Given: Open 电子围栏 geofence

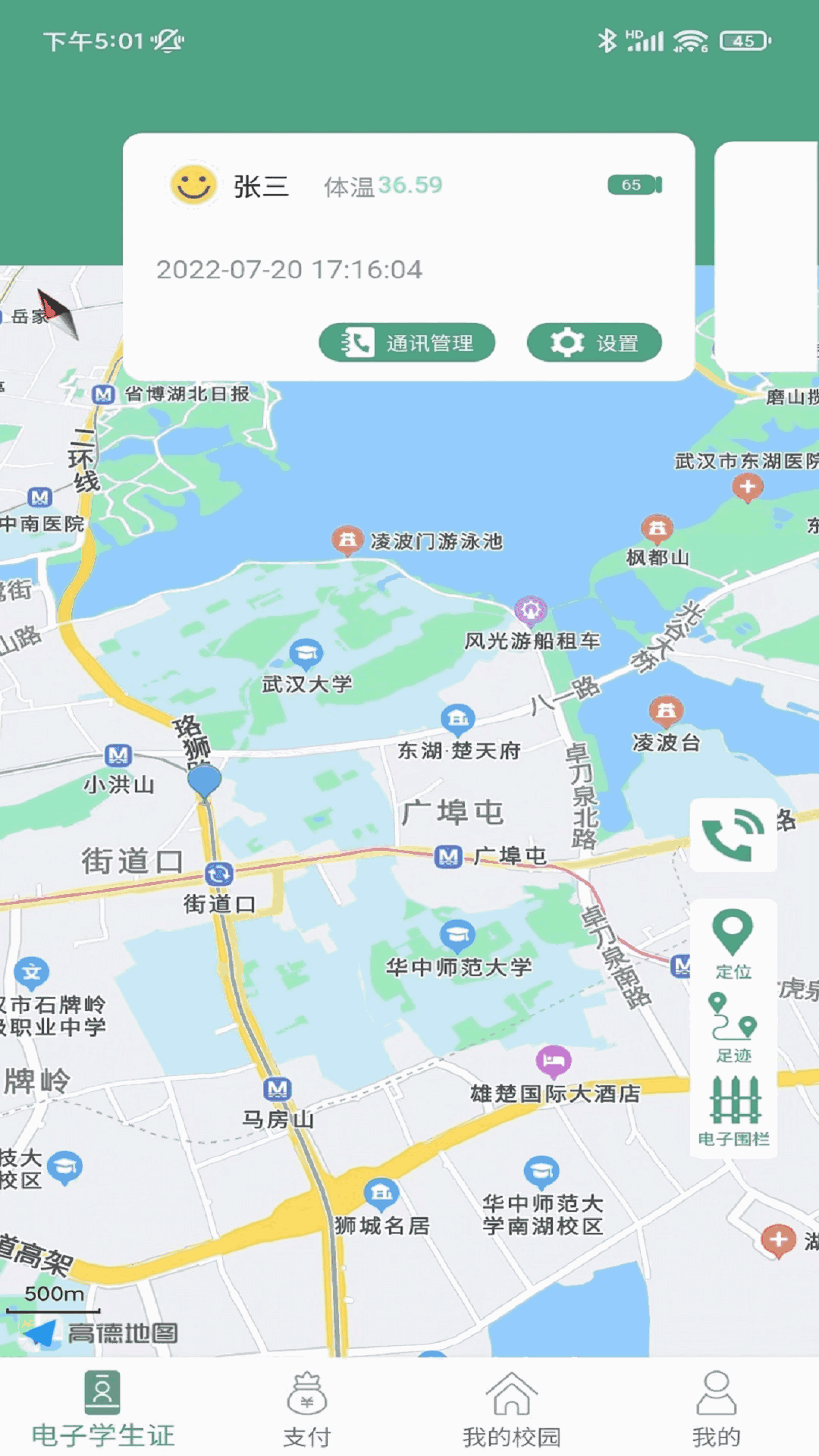Looking at the screenshot, I should click(733, 1111).
